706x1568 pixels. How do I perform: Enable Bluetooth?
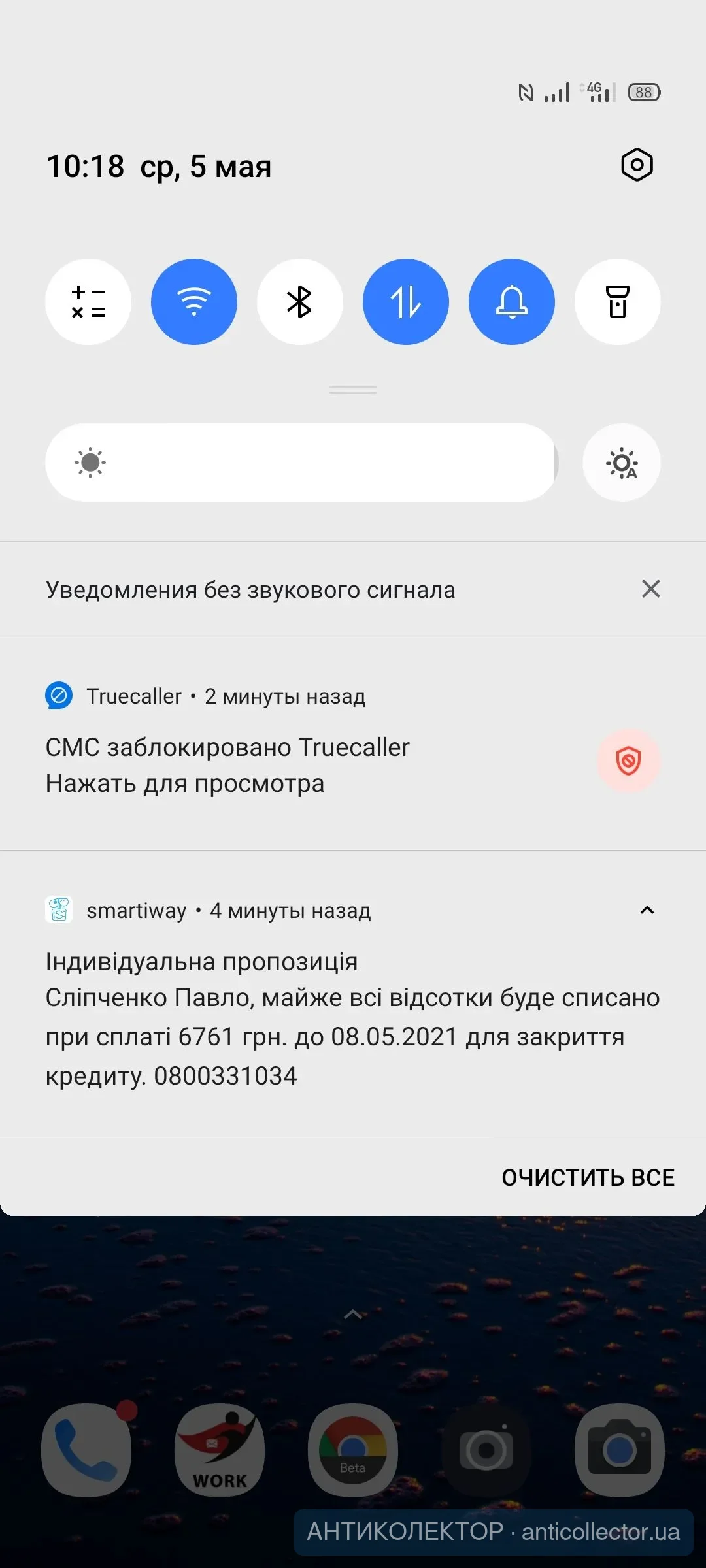pyautogui.click(x=300, y=302)
